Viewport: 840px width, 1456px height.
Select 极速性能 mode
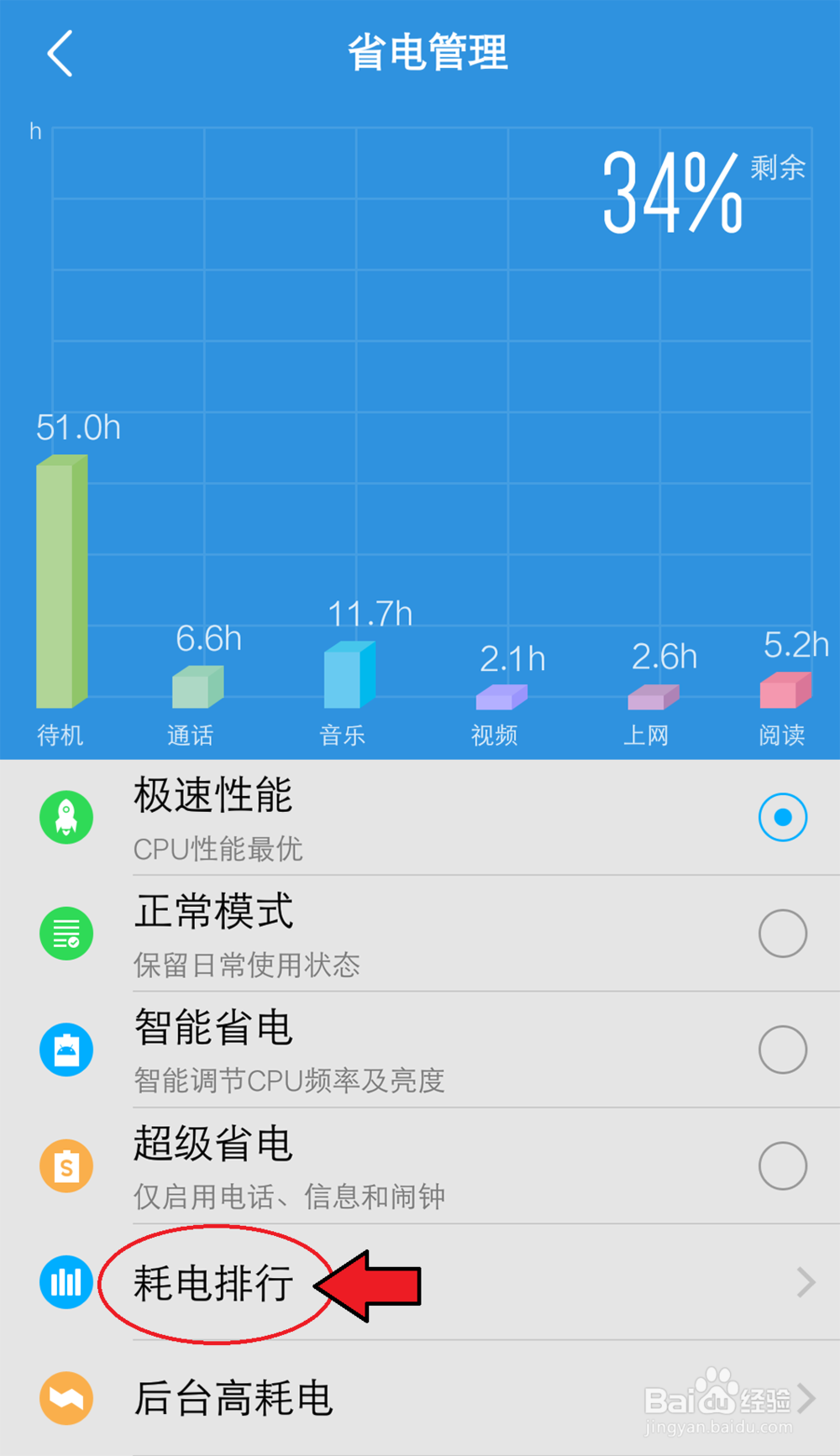coord(420,818)
